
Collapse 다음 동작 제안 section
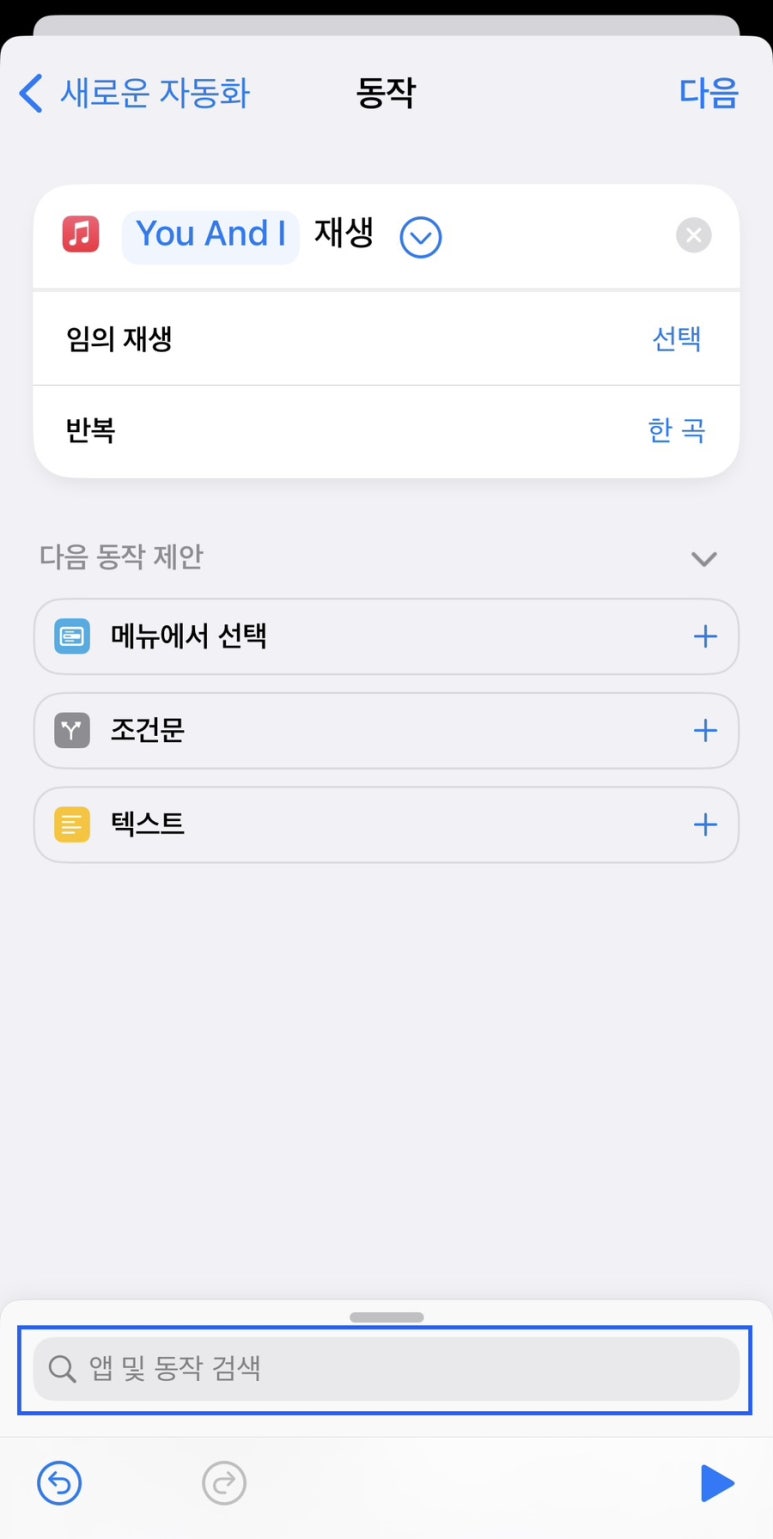[704, 558]
